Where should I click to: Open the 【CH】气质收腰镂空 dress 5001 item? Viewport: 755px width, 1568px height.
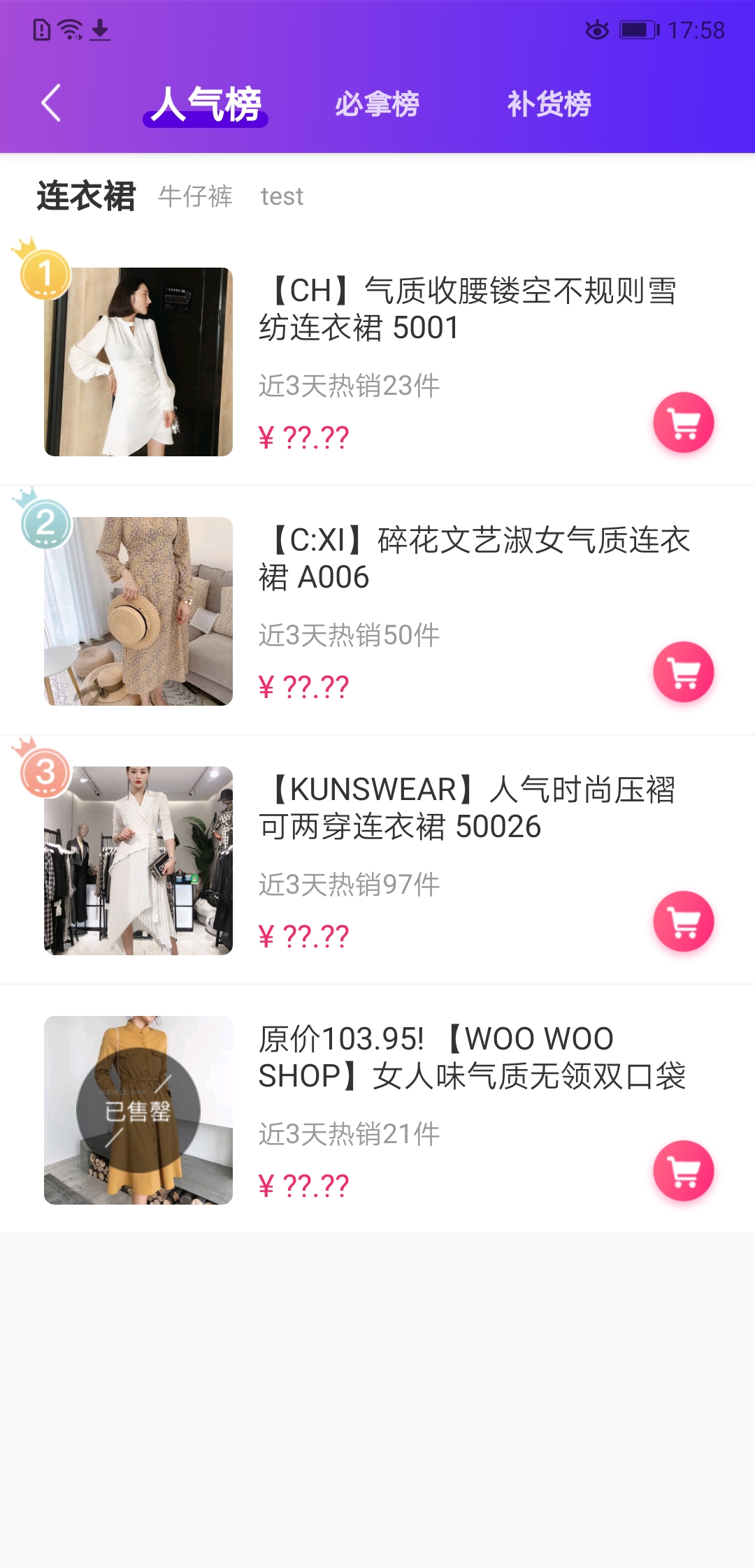(377, 361)
